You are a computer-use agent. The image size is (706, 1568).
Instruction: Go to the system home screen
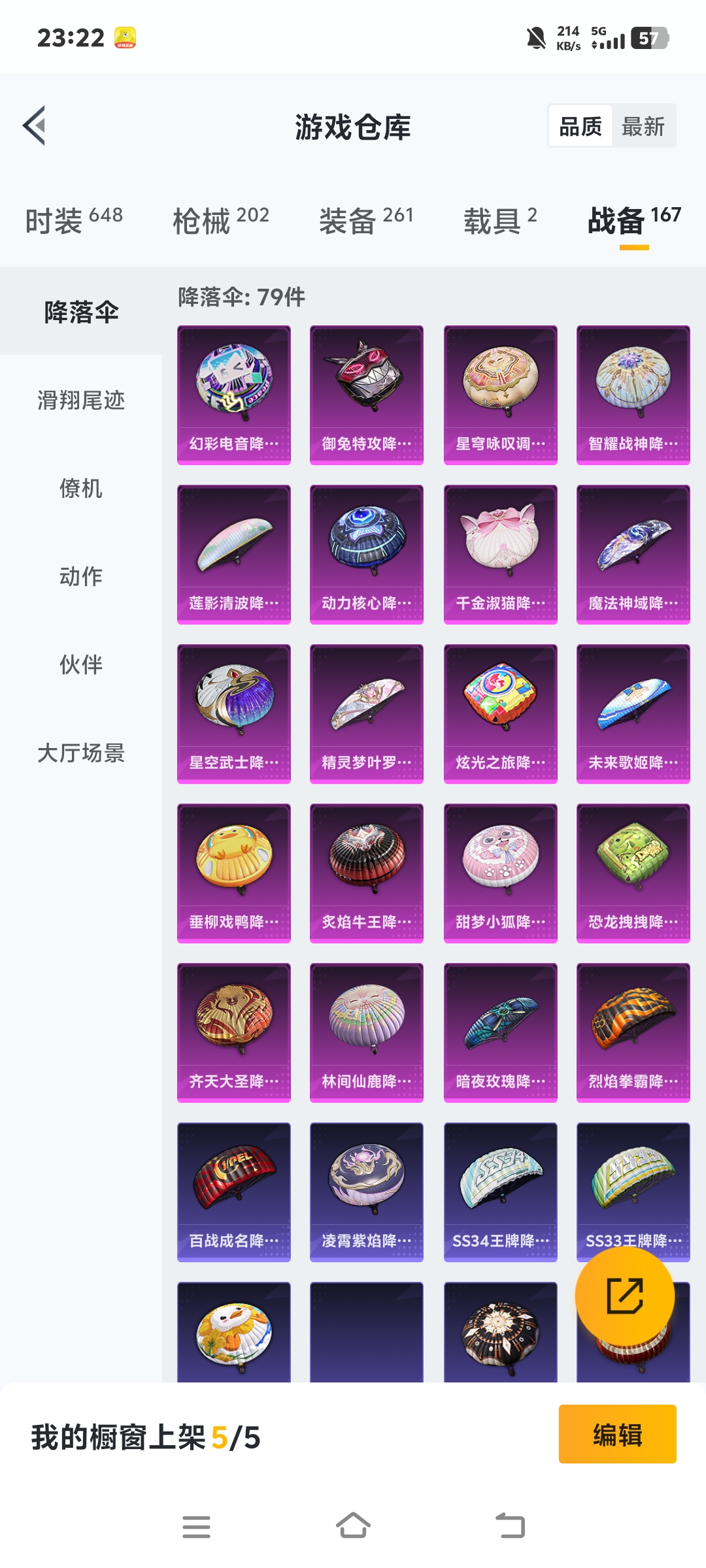(353, 1526)
